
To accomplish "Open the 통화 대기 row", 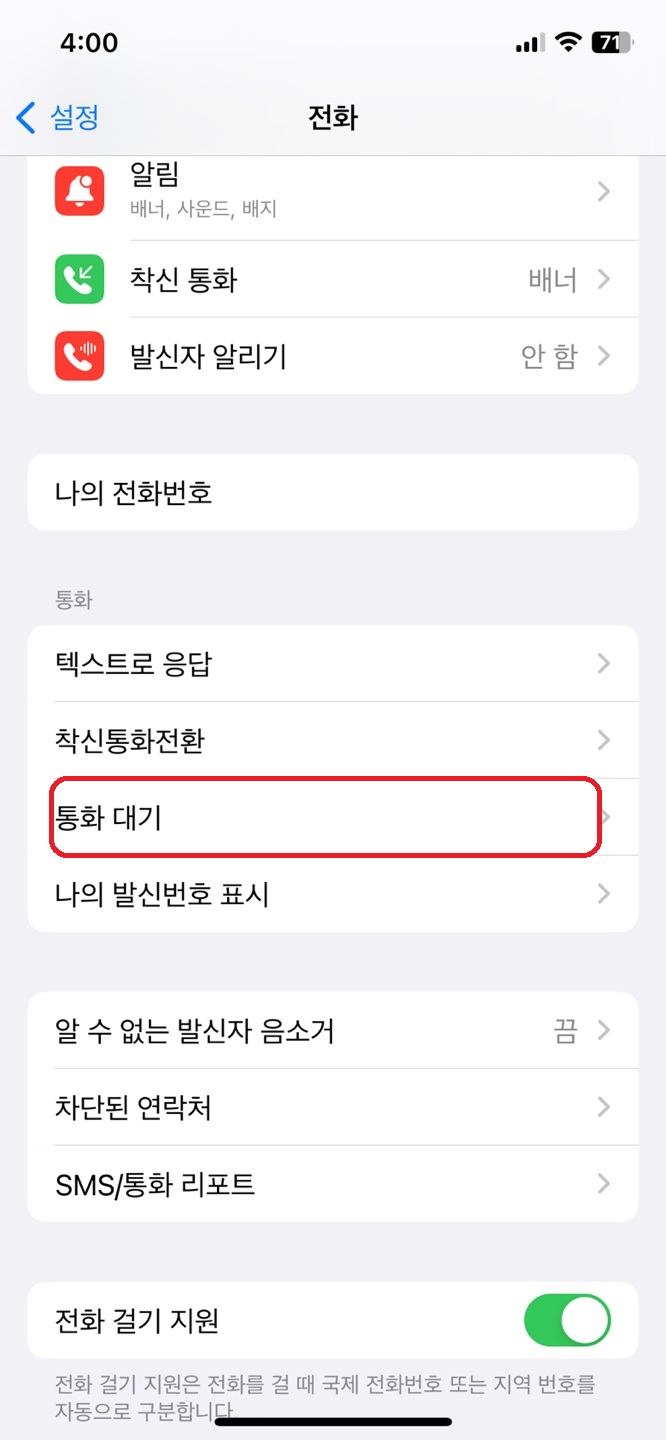I will pyautogui.click(x=333, y=817).
